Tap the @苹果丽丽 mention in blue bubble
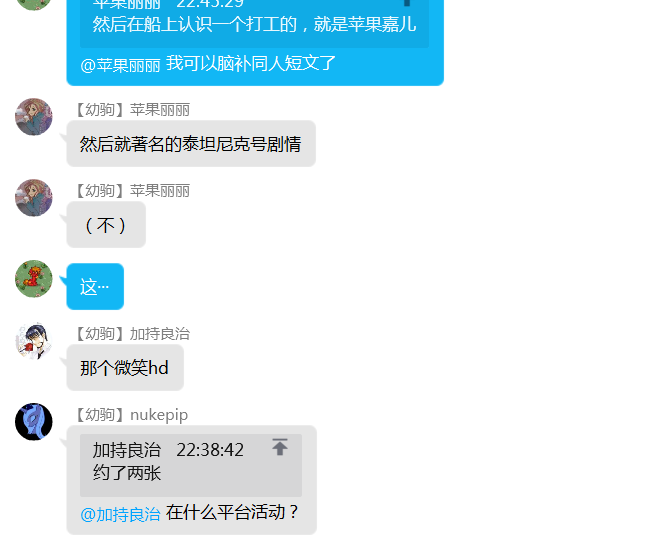This screenshot has width=661, height=542. 121,65
